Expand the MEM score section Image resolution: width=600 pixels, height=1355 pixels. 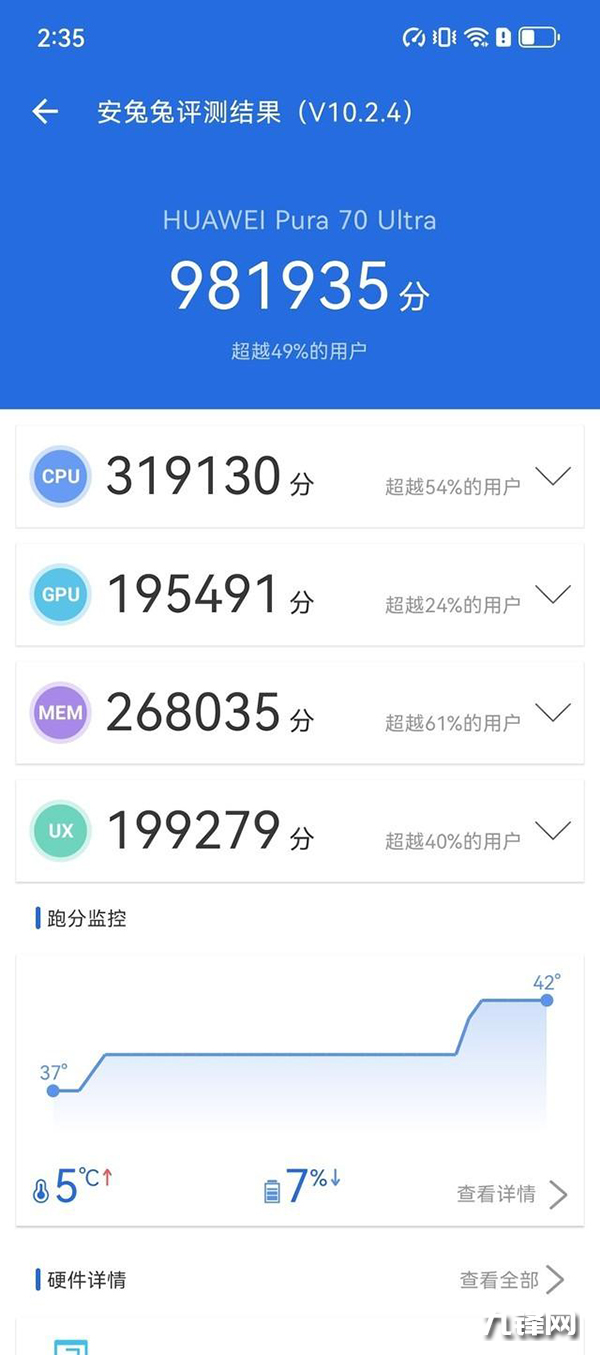[x=553, y=712]
